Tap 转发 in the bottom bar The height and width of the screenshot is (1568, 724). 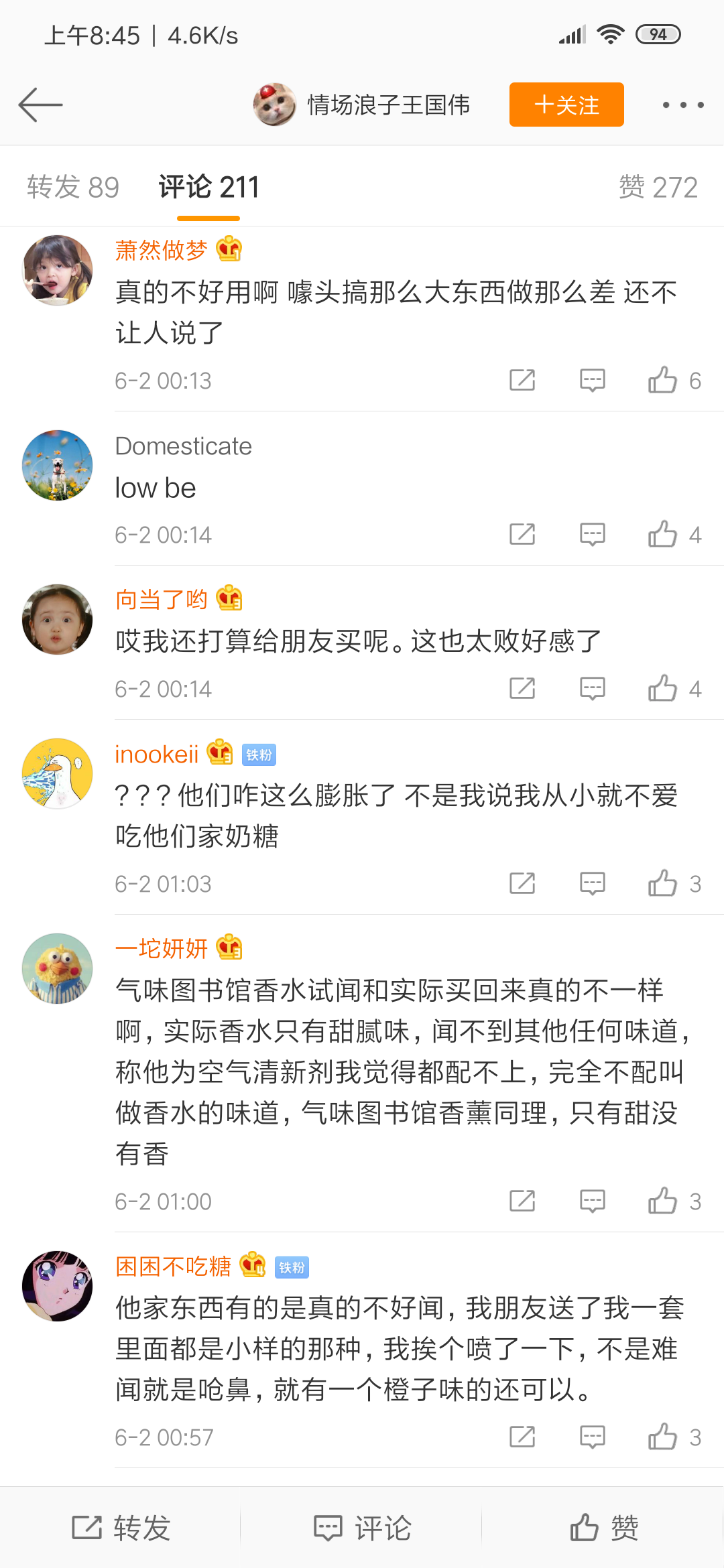[x=121, y=1528]
